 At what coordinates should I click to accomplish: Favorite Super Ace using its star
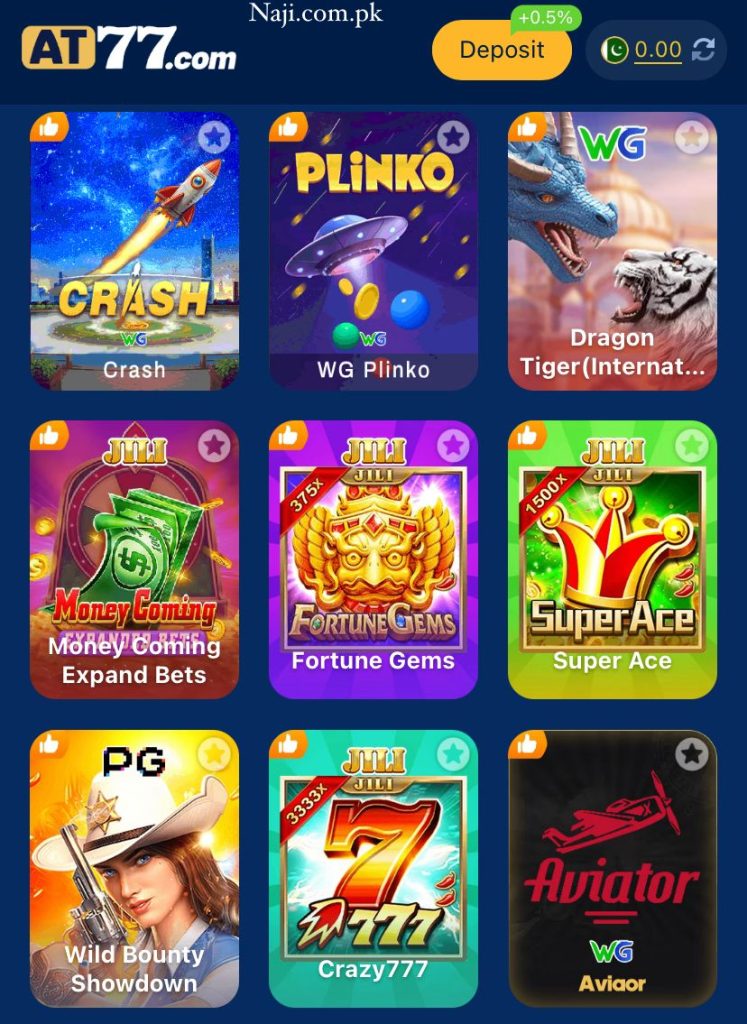pos(691,445)
